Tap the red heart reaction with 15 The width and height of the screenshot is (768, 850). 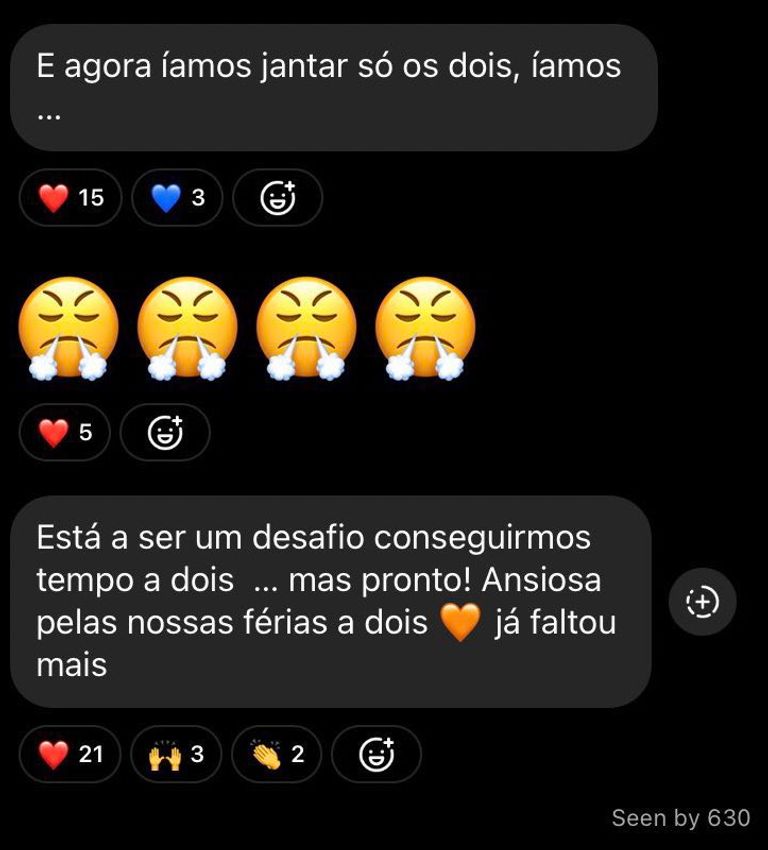coord(70,198)
